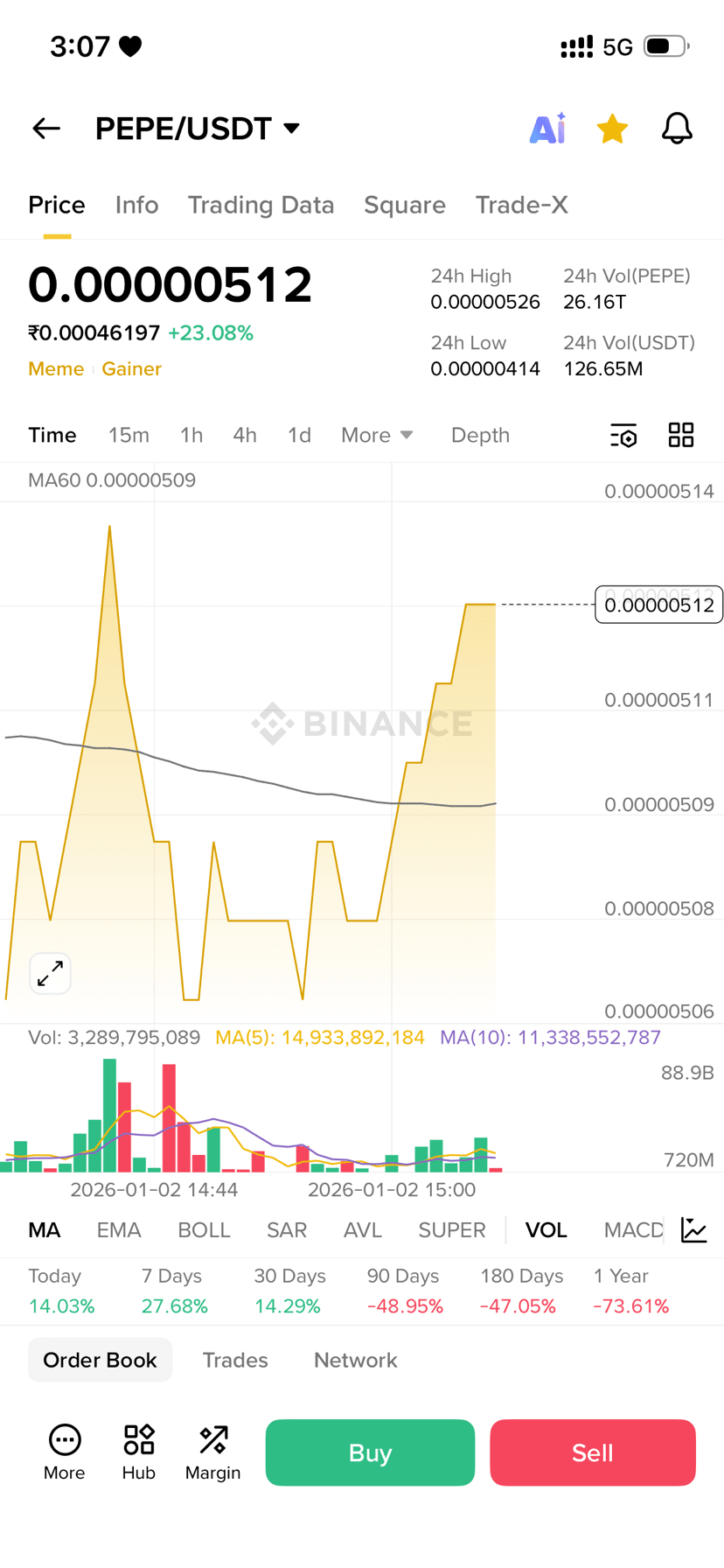Tap the red Sell button
The width and height of the screenshot is (724, 1568).
592,1452
